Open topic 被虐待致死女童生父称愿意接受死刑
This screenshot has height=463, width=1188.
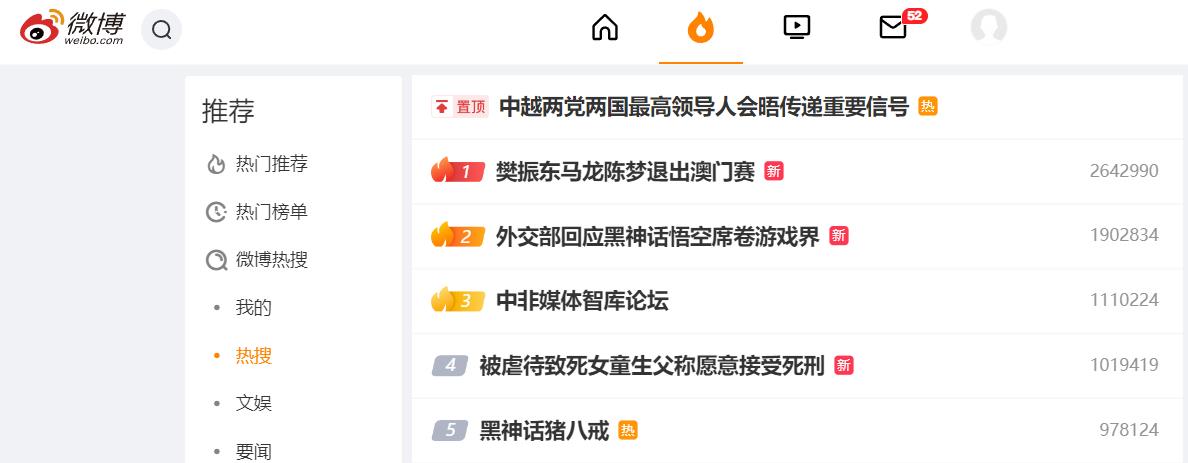coord(651,366)
